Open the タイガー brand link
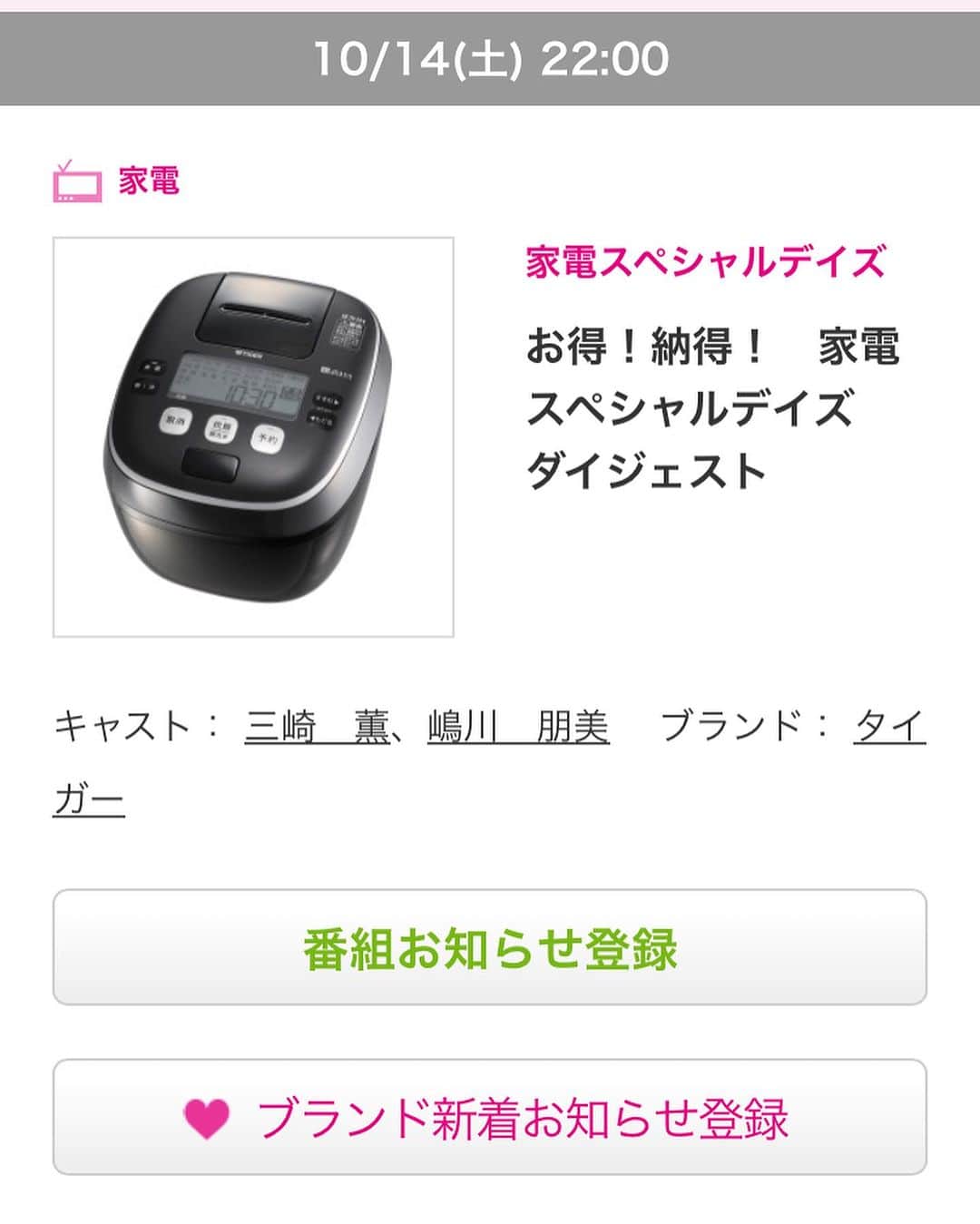The image size is (980, 1224). tap(888, 728)
